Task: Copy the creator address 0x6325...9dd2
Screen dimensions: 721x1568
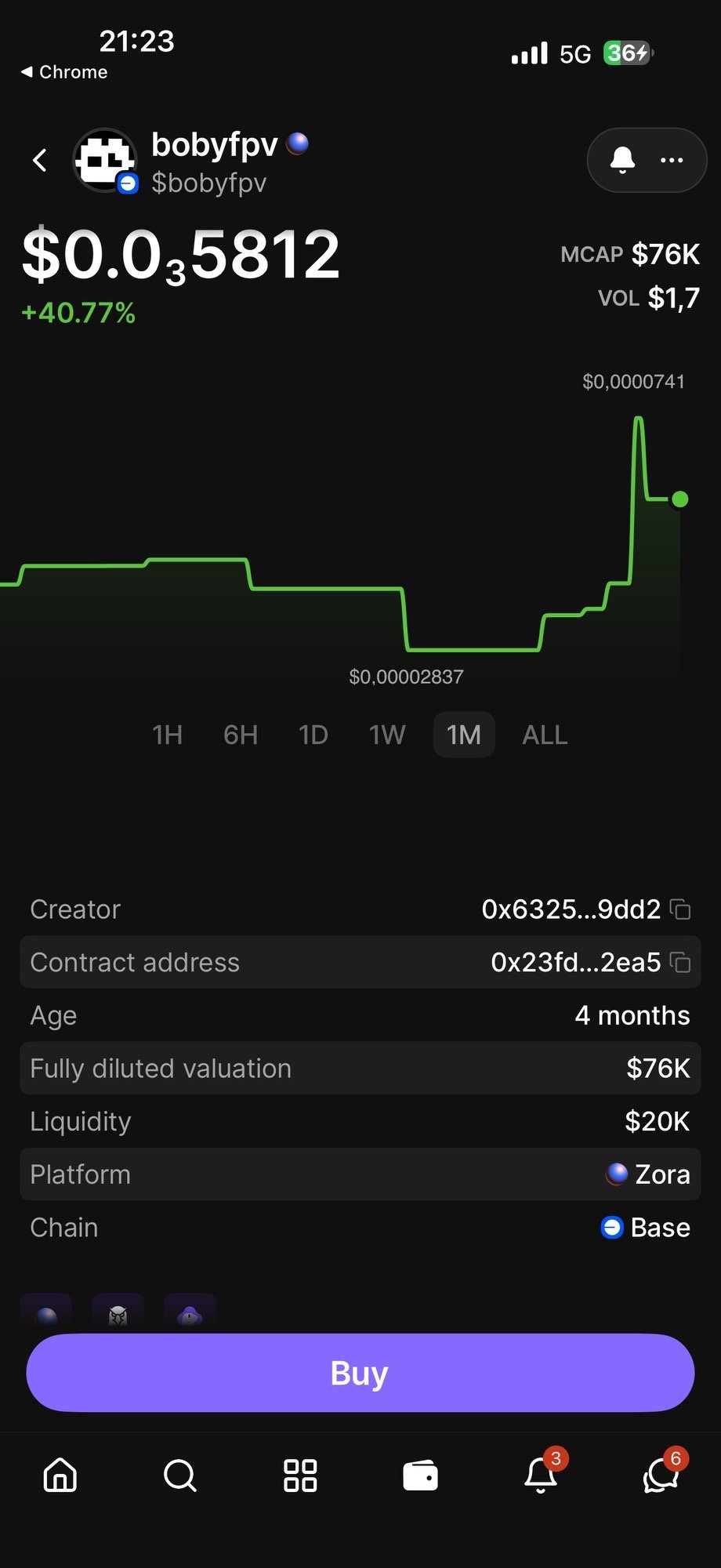Action: [x=680, y=909]
